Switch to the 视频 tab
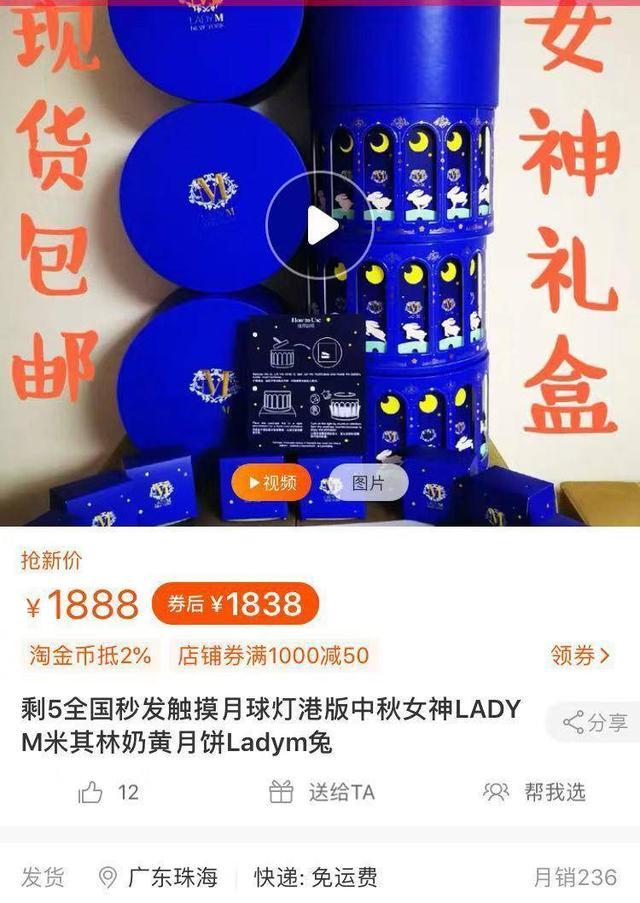 [x=271, y=483]
